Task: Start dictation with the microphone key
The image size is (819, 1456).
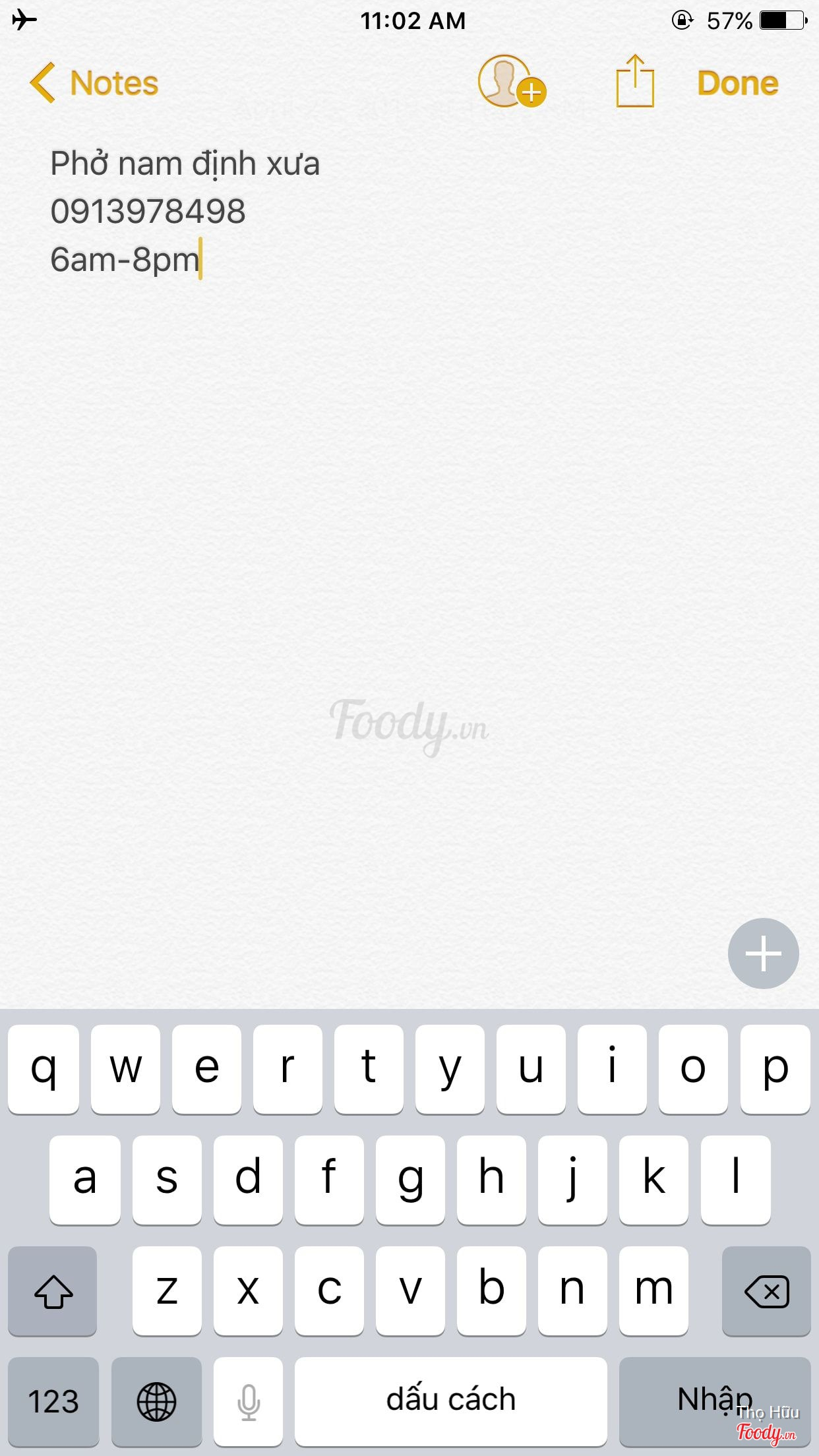Action: tap(249, 1401)
